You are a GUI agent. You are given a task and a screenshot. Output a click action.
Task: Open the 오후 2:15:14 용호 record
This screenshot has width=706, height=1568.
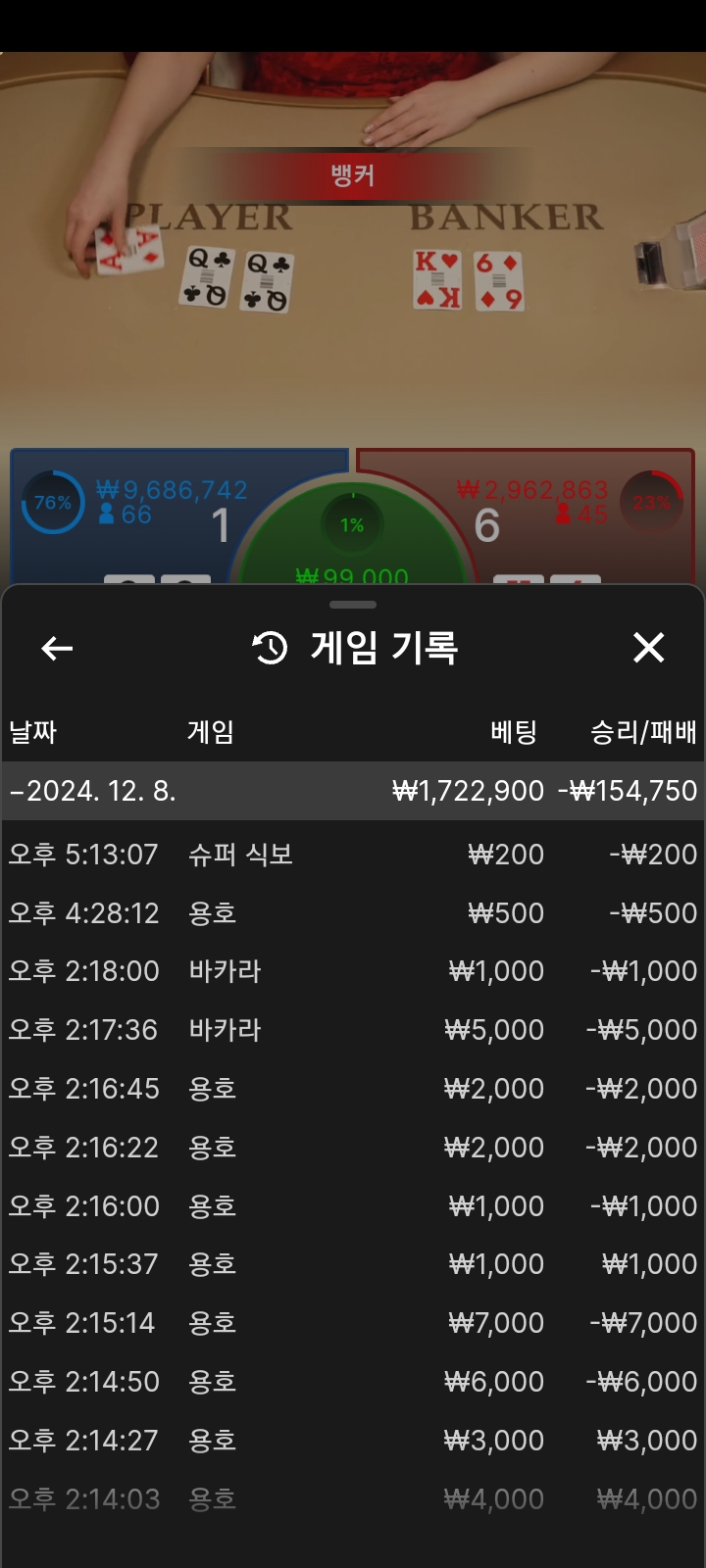coord(353,1323)
